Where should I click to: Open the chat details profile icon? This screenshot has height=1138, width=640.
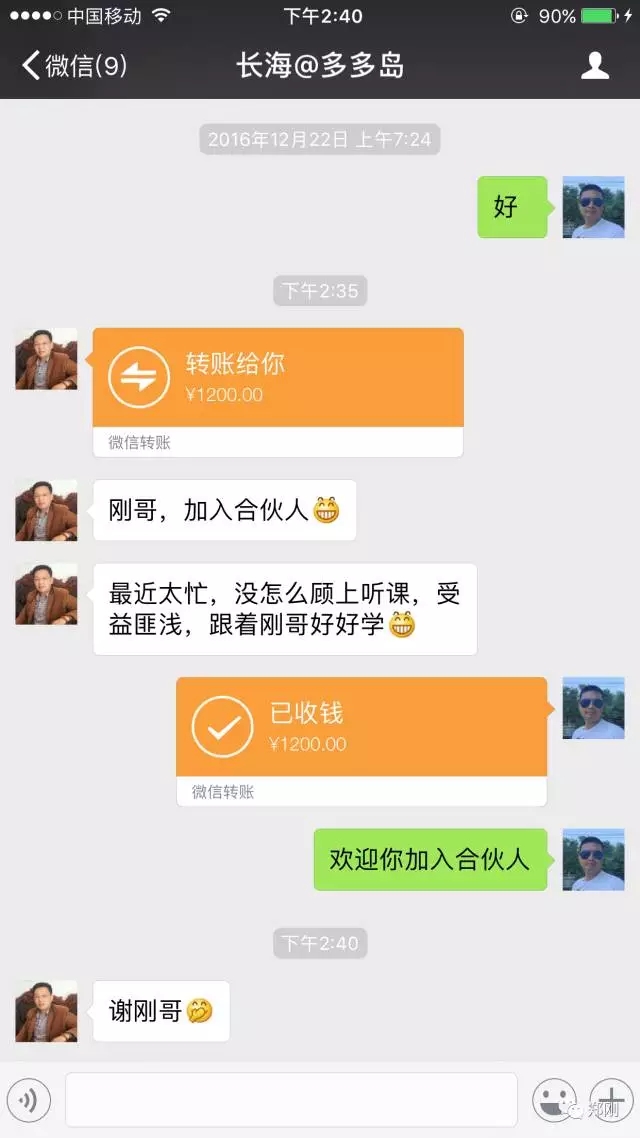(594, 66)
